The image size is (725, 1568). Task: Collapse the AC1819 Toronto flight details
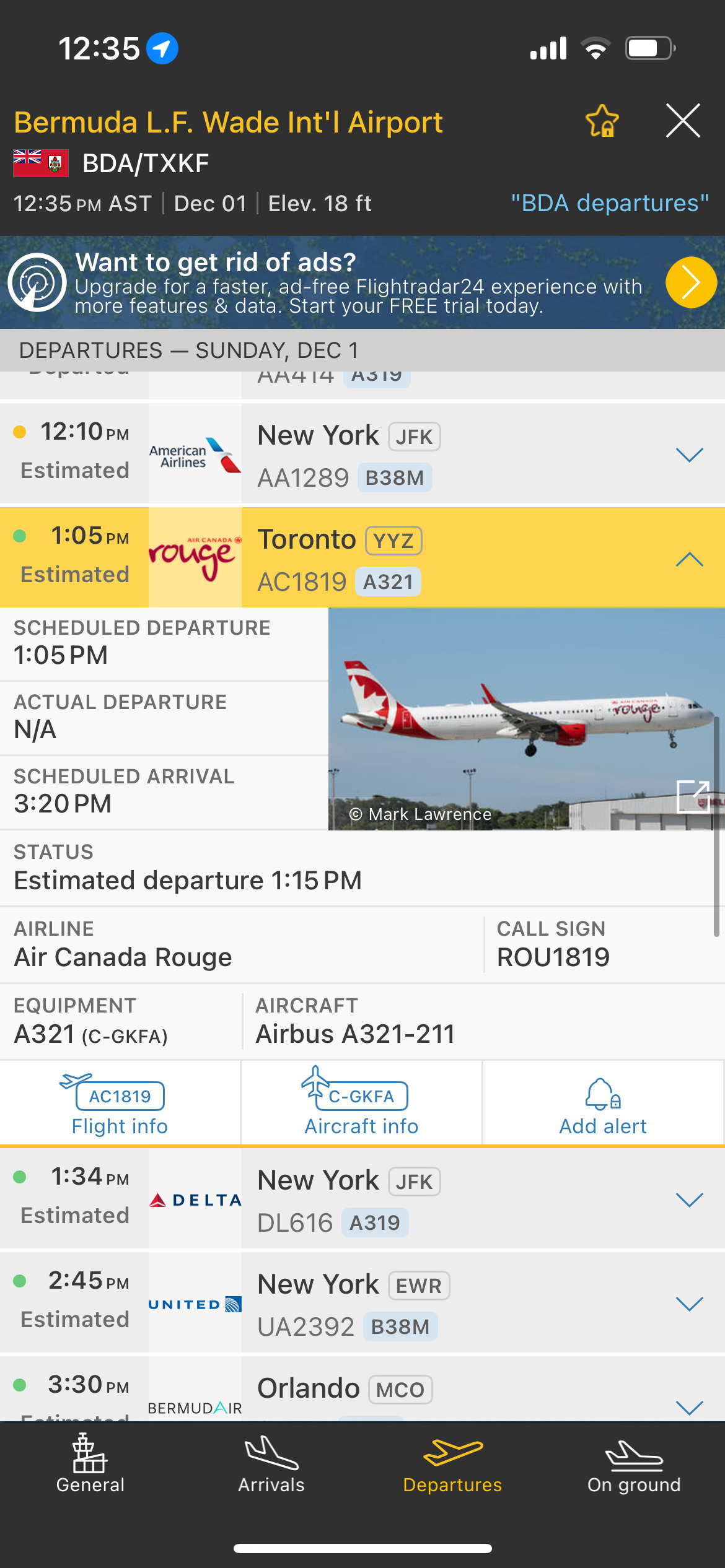[689, 559]
